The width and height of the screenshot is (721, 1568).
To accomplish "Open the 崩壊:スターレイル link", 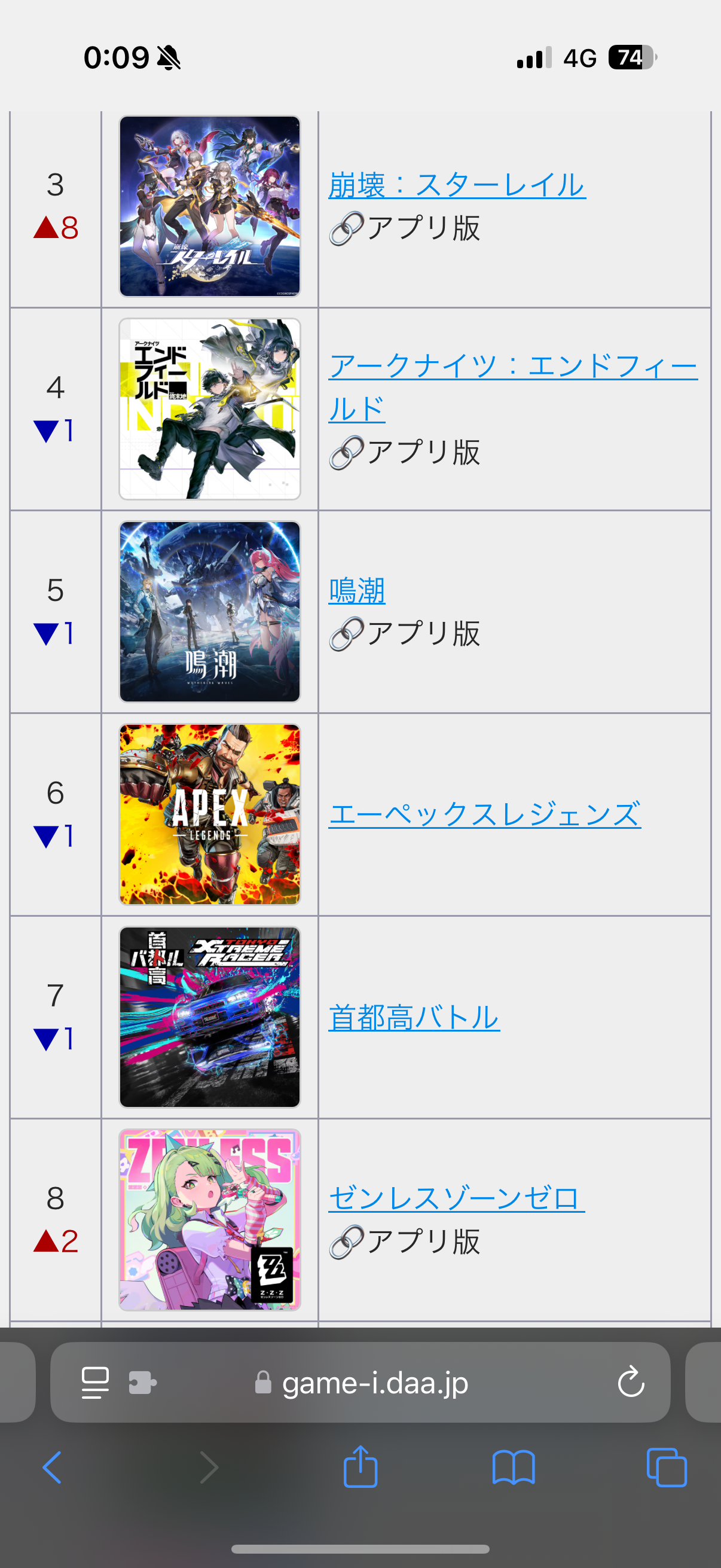I will pyautogui.click(x=456, y=185).
